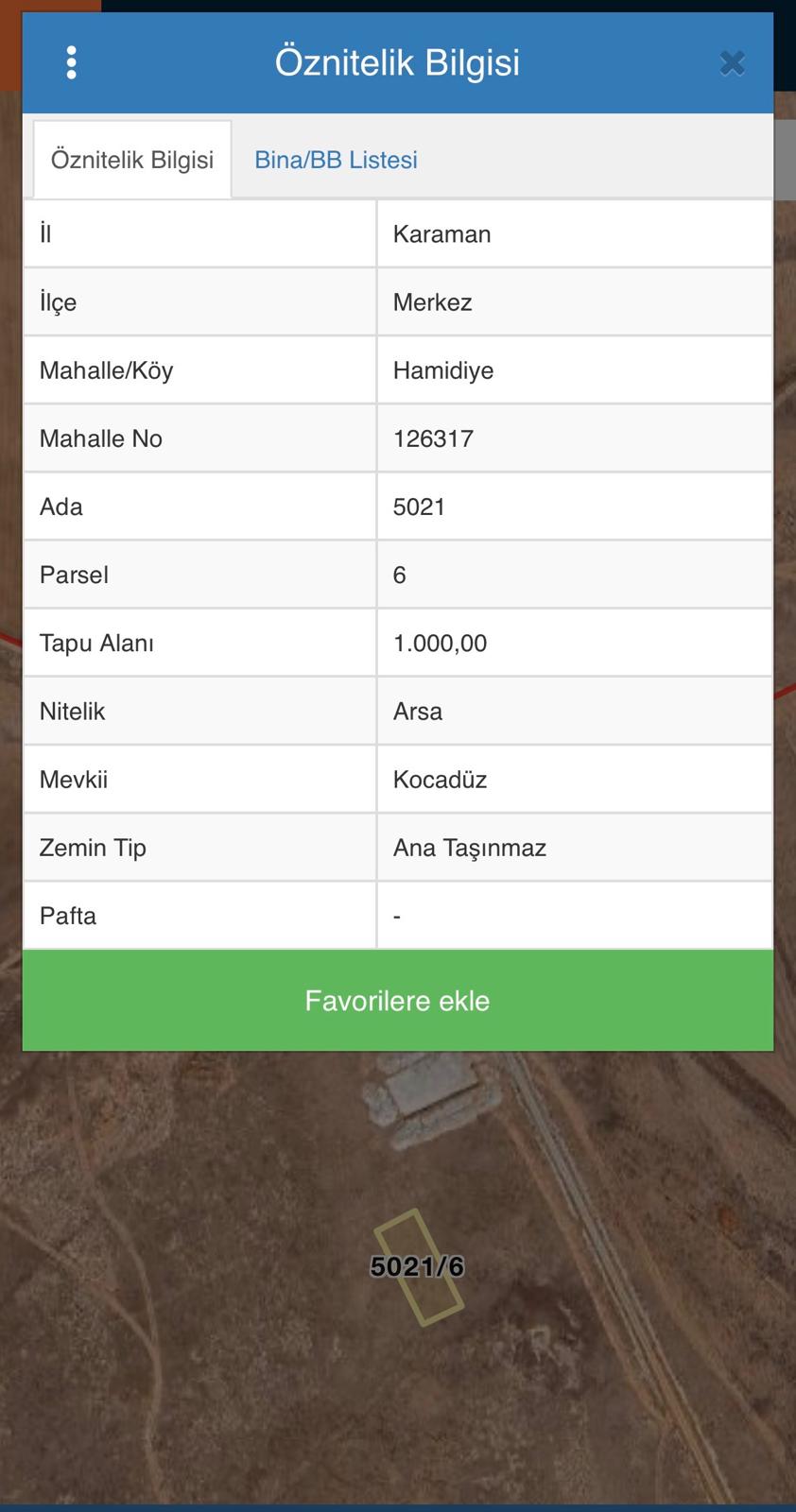
Task: Click the Tapu Alanı value 1.000,00
Action: point(441,643)
